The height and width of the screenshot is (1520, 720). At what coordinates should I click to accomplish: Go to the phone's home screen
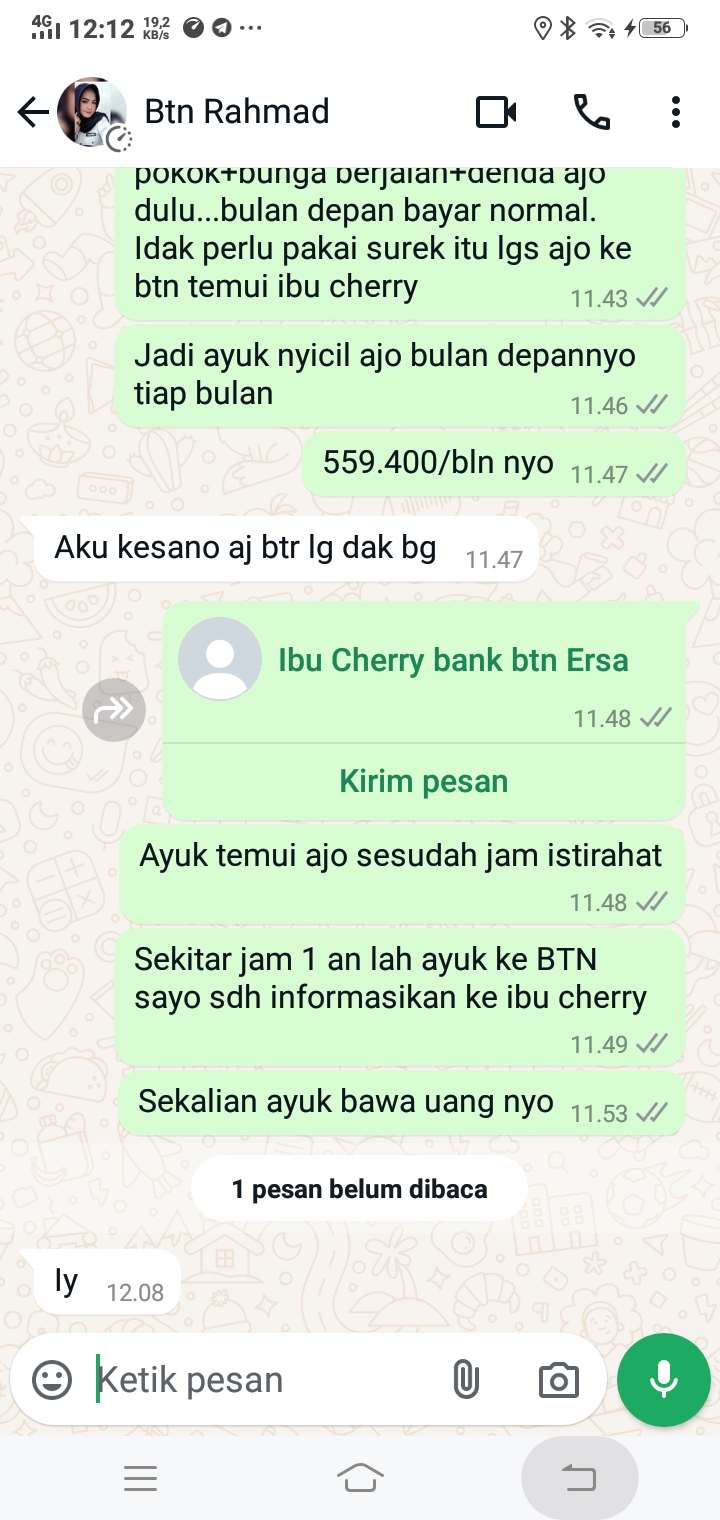pyautogui.click(x=360, y=1477)
